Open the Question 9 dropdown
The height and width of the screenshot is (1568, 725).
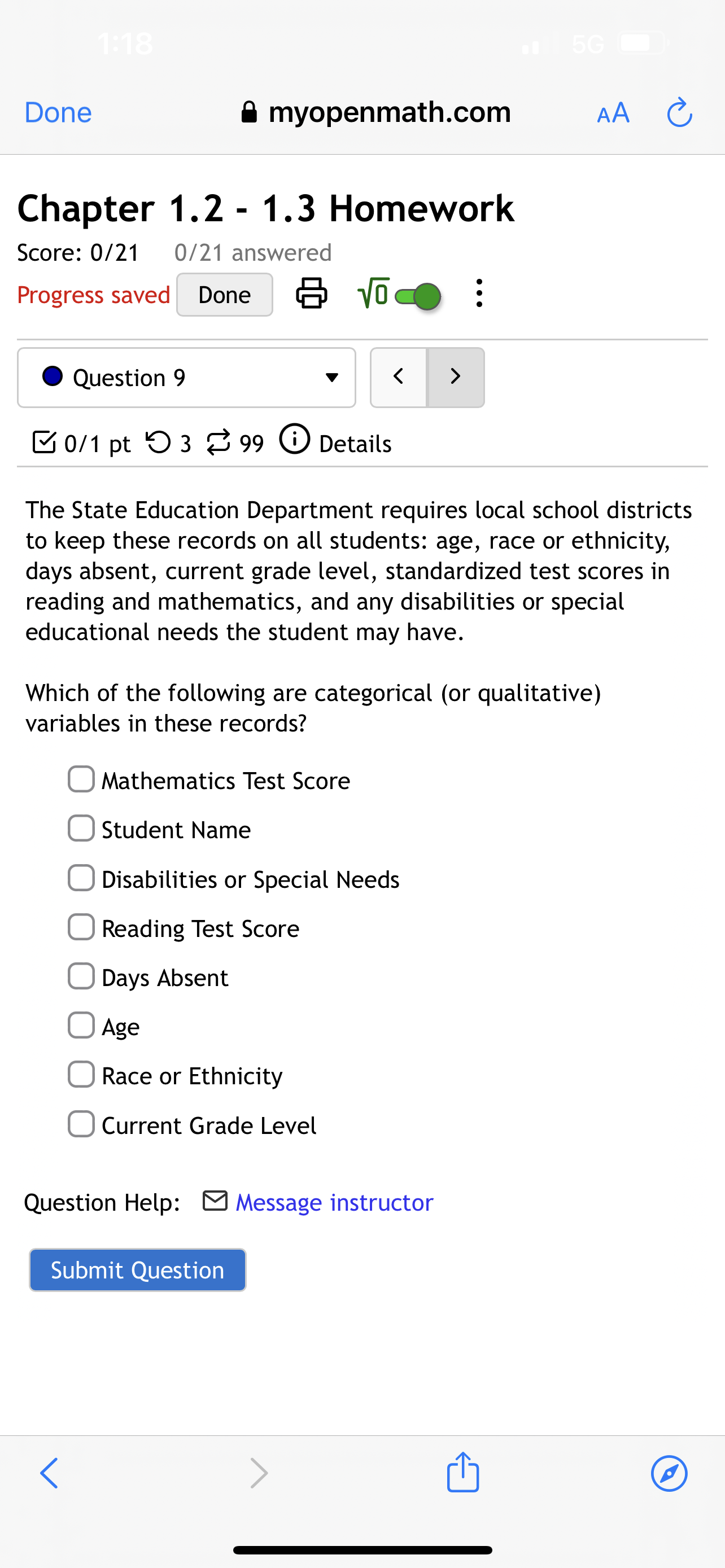click(x=186, y=378)
